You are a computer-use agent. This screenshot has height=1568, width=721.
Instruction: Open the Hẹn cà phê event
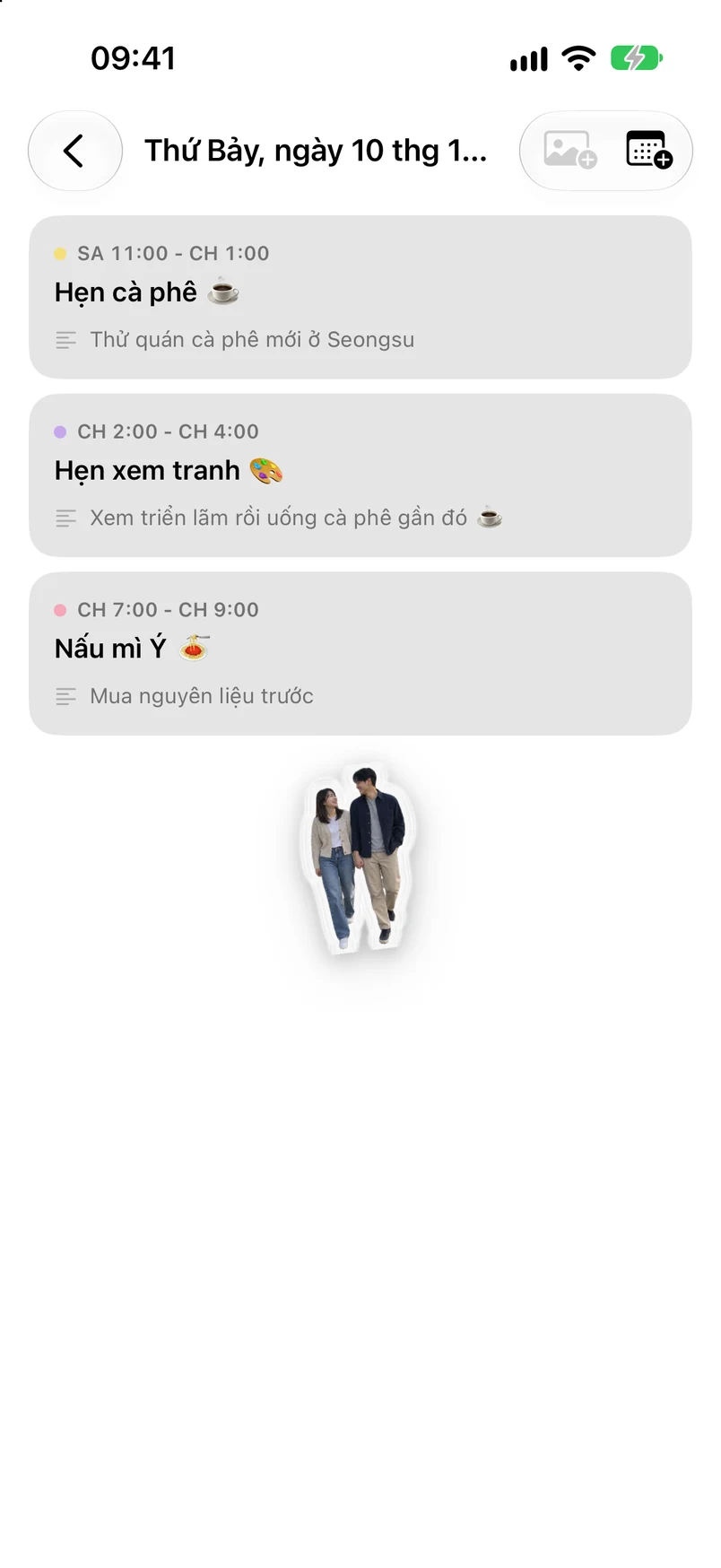[360, 297]
